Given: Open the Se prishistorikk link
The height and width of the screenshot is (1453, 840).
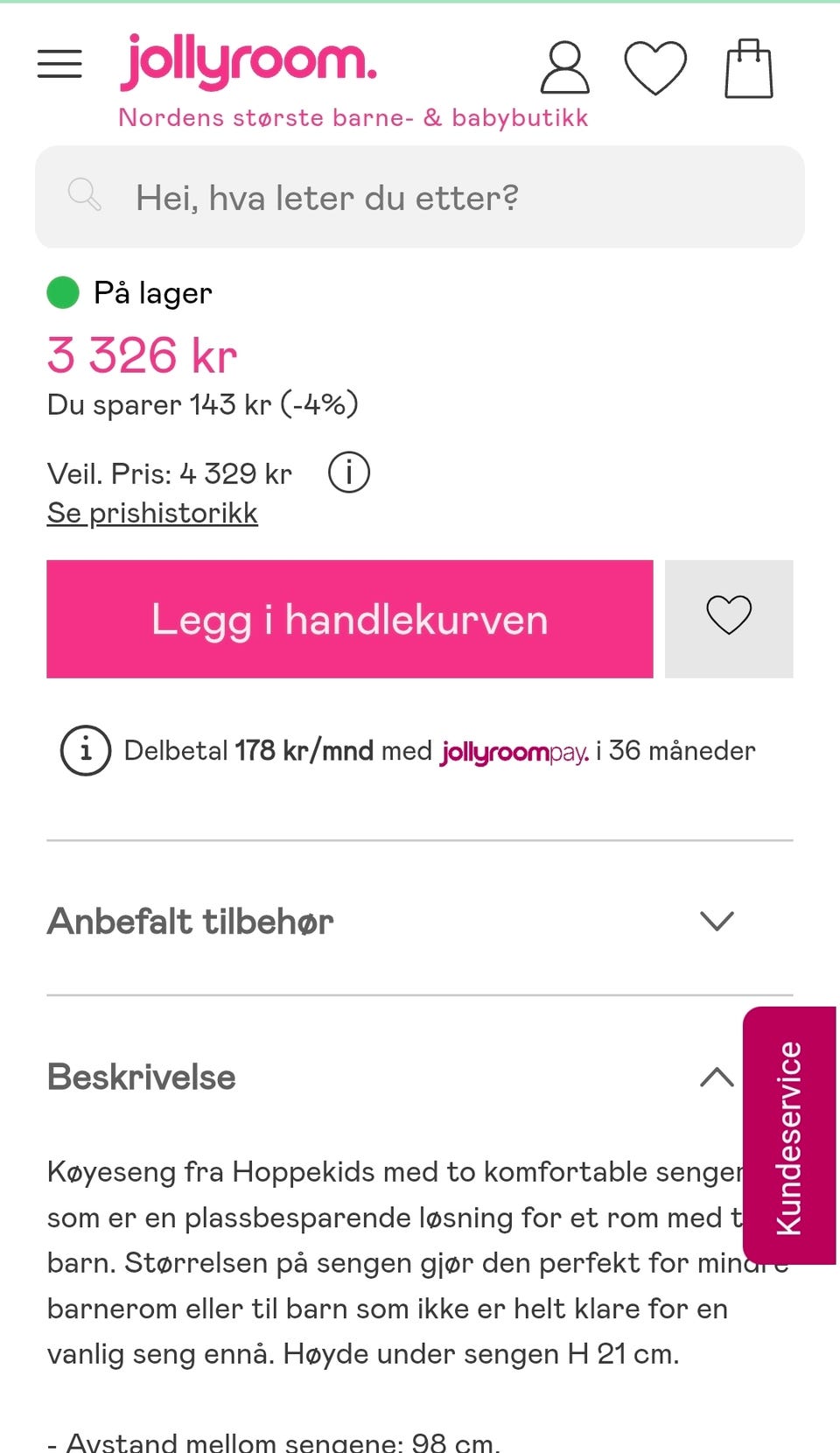Looking at the screenshot, I should tap(151, 512).
